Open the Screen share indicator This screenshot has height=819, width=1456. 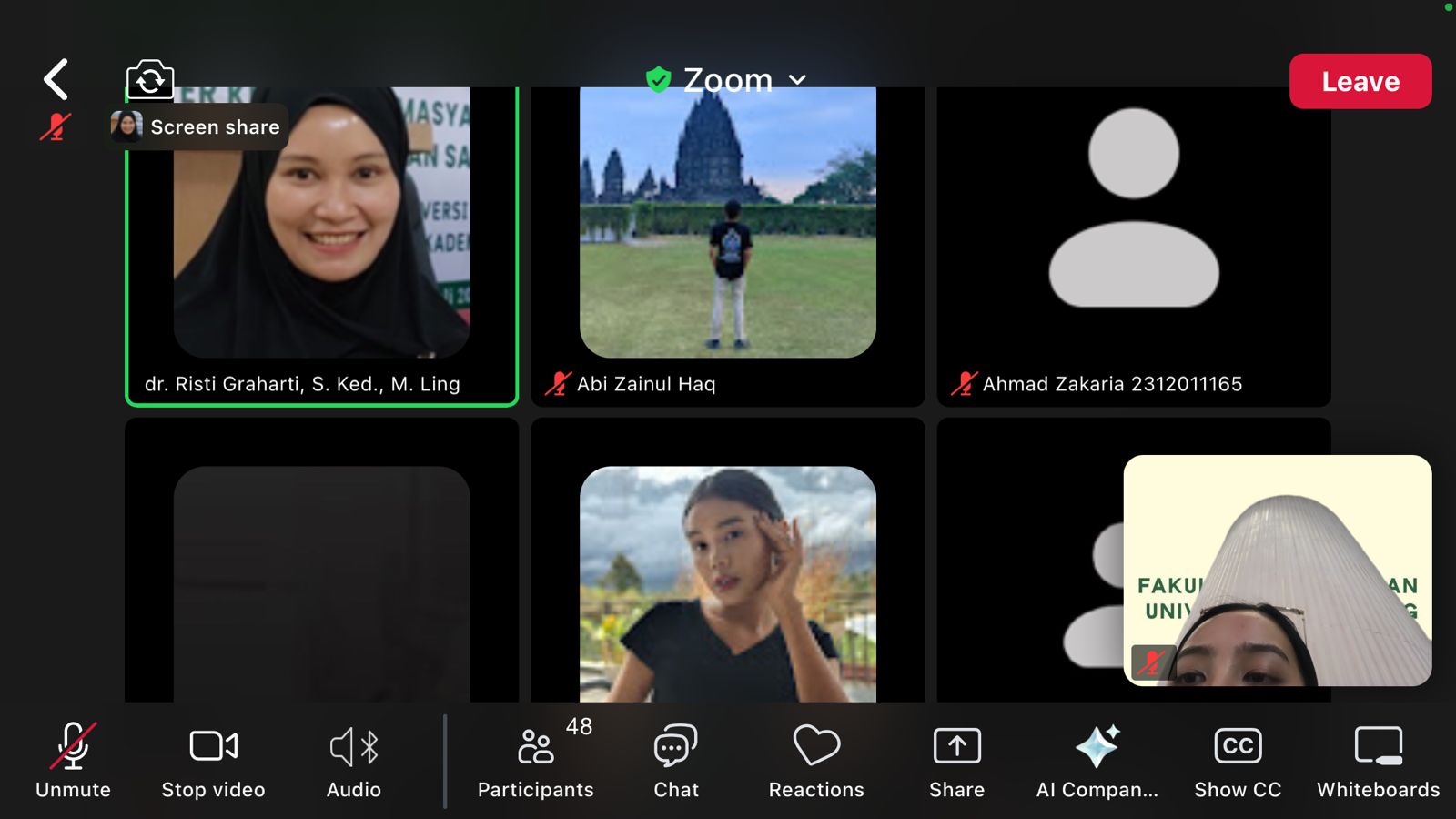(200, 127)
